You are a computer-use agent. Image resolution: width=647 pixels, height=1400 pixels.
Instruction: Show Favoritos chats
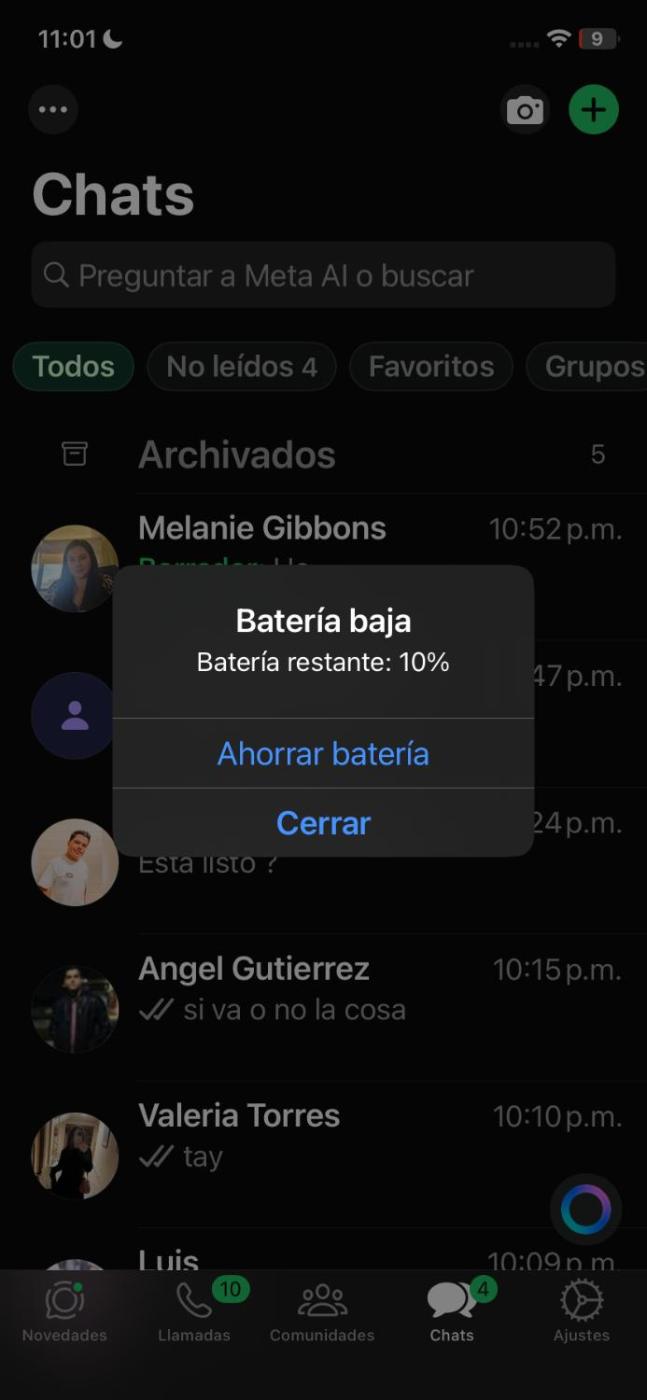point(431,367)
